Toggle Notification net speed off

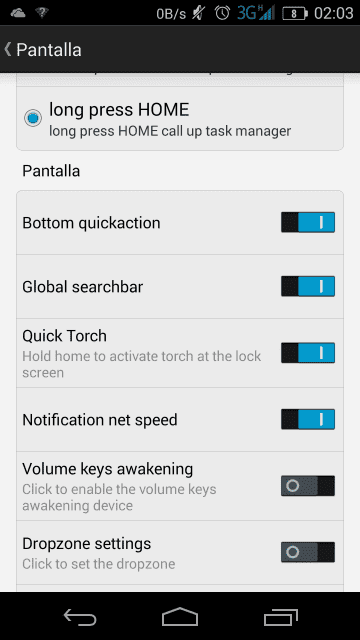pyautogui.click(x=308, y=419)
